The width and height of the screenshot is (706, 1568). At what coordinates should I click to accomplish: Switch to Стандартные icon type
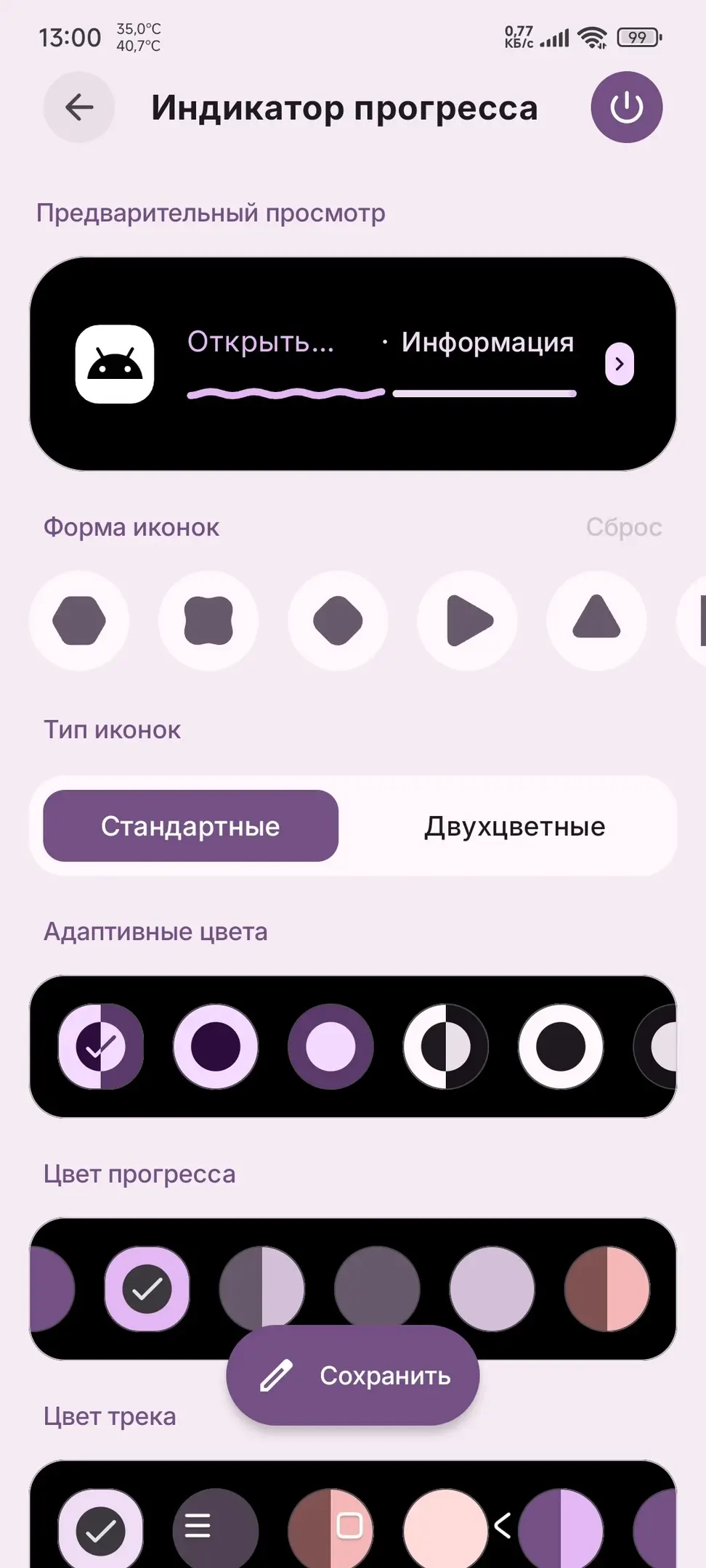pyautogui.click(x=190, y=826)
